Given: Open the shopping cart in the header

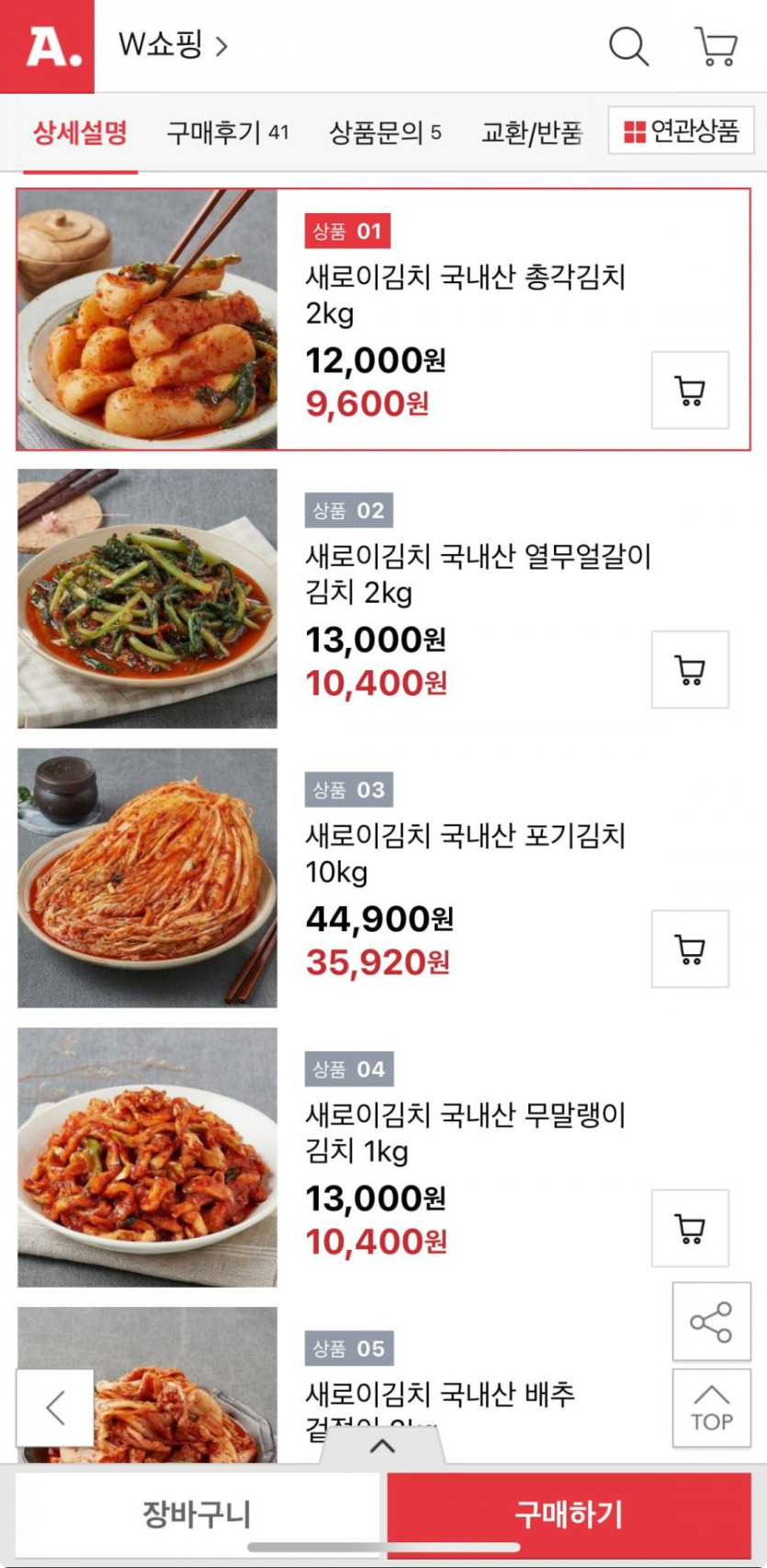Looking at the screenshot, I should (716, 46).
